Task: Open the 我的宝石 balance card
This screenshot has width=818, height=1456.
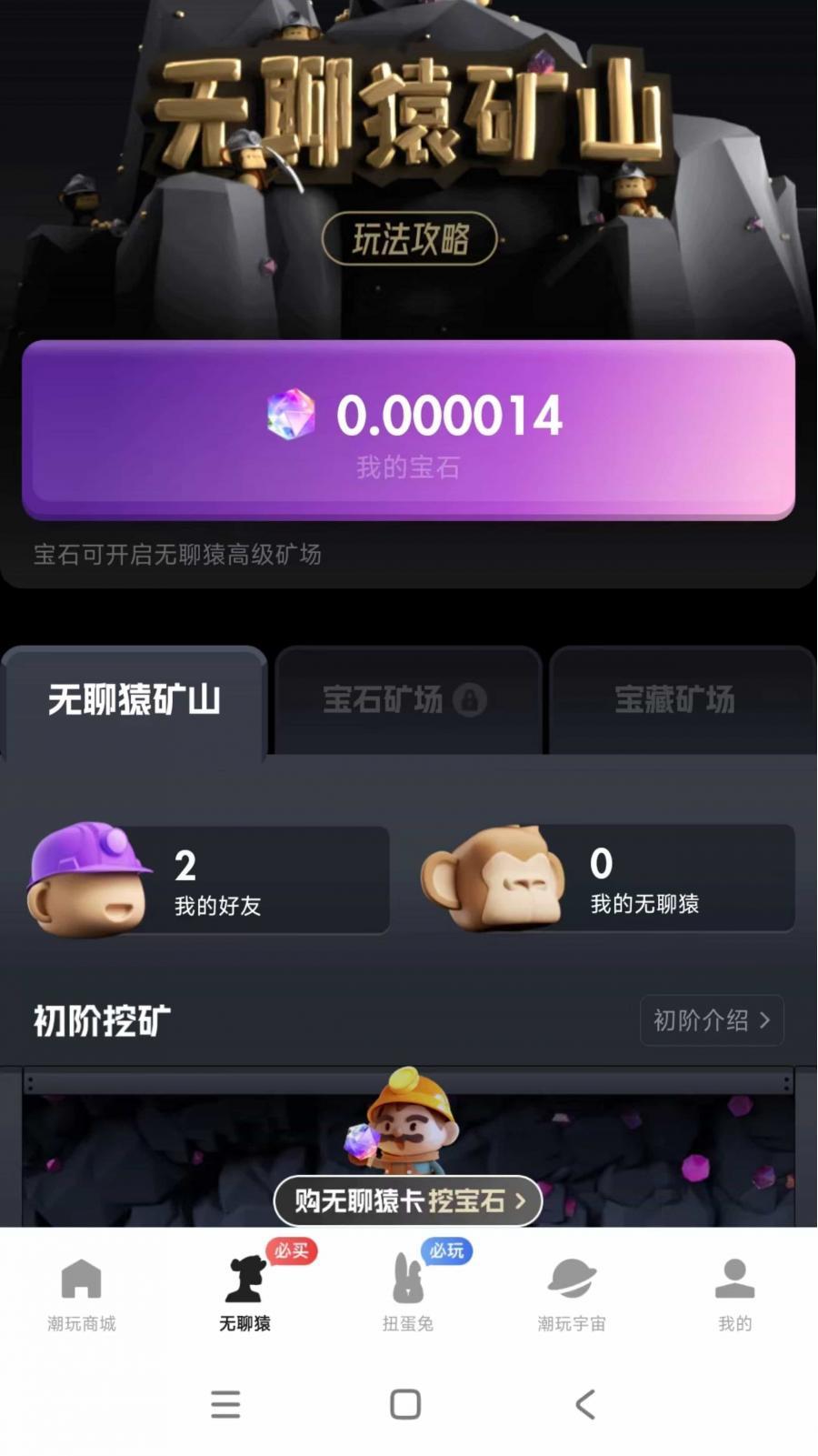Action: click(408, 429)
